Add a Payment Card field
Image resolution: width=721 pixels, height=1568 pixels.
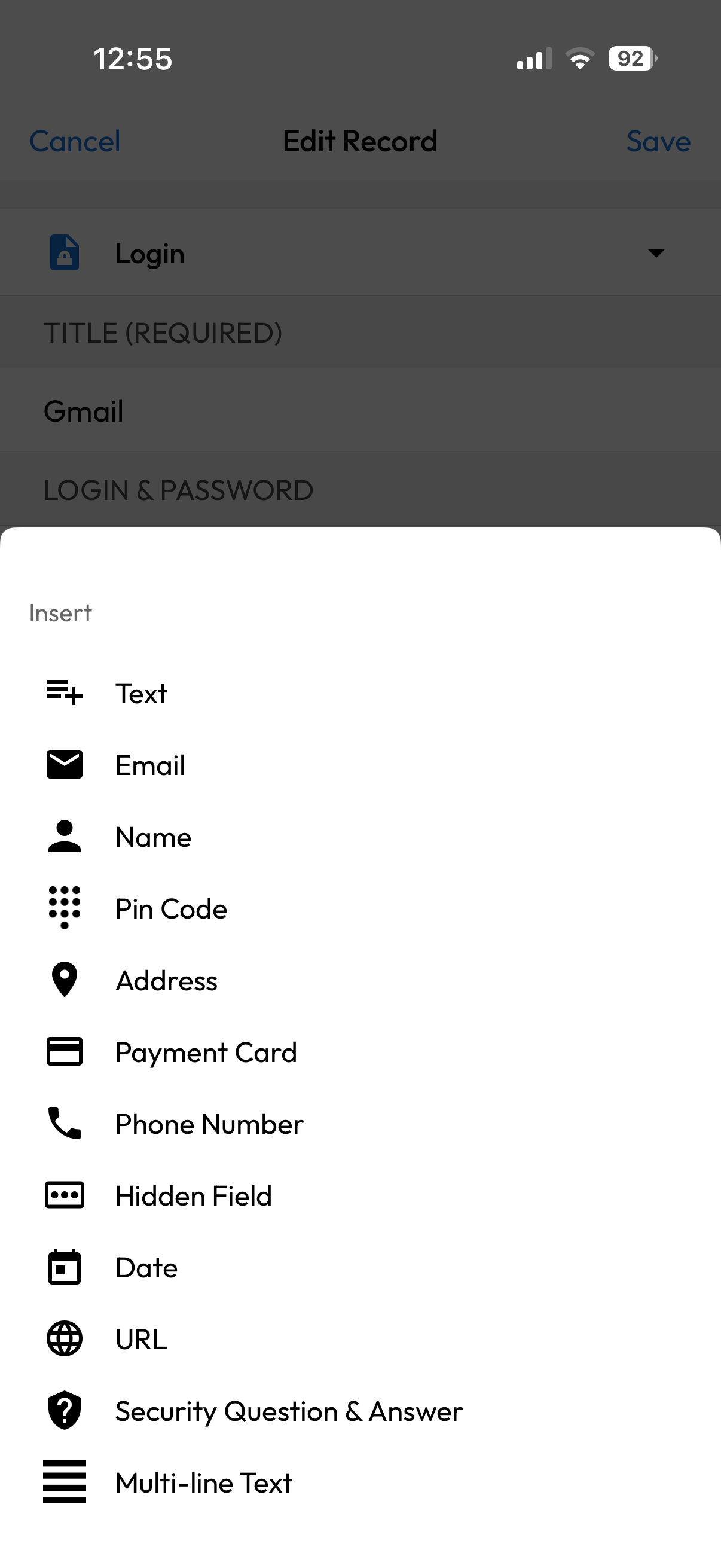360,1053
